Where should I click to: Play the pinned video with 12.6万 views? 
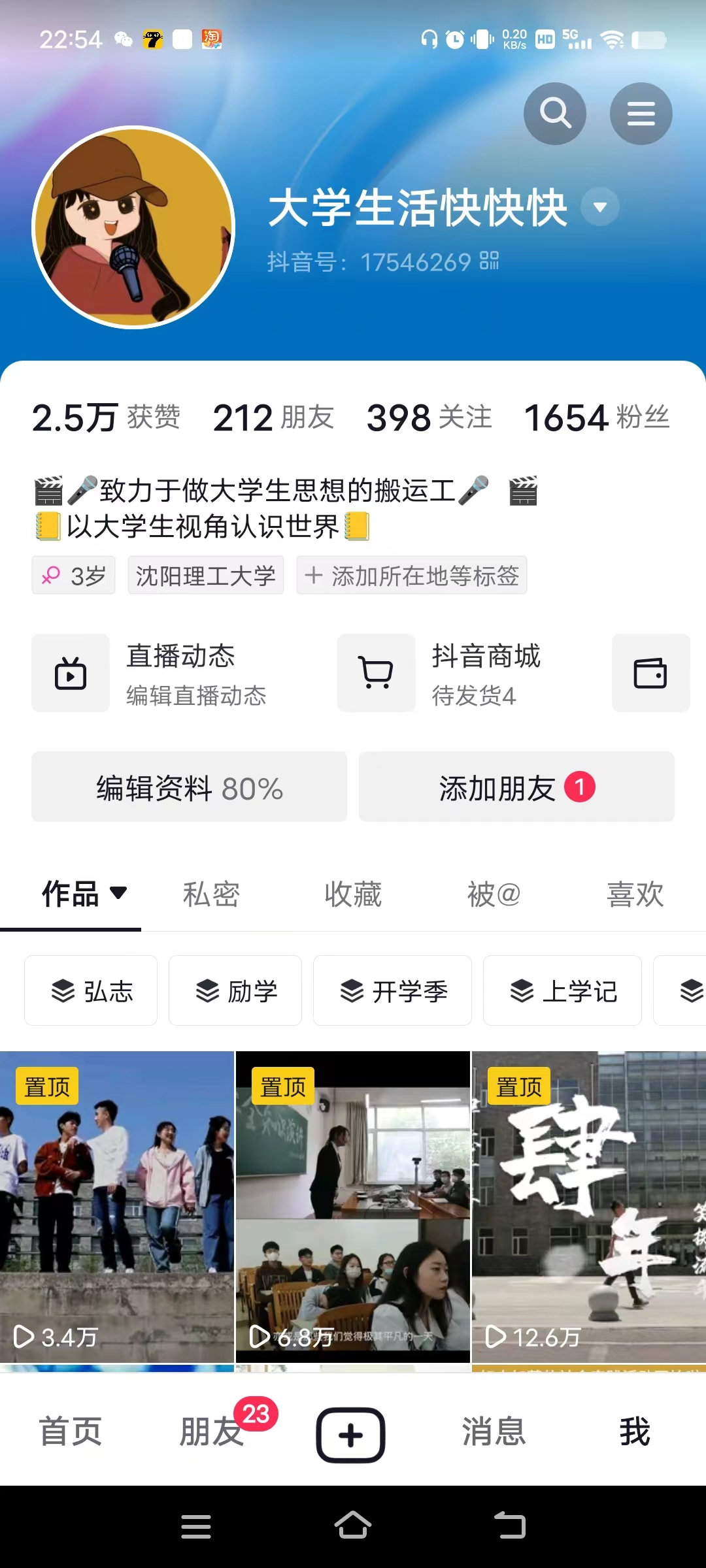(x=588, y=1206)
